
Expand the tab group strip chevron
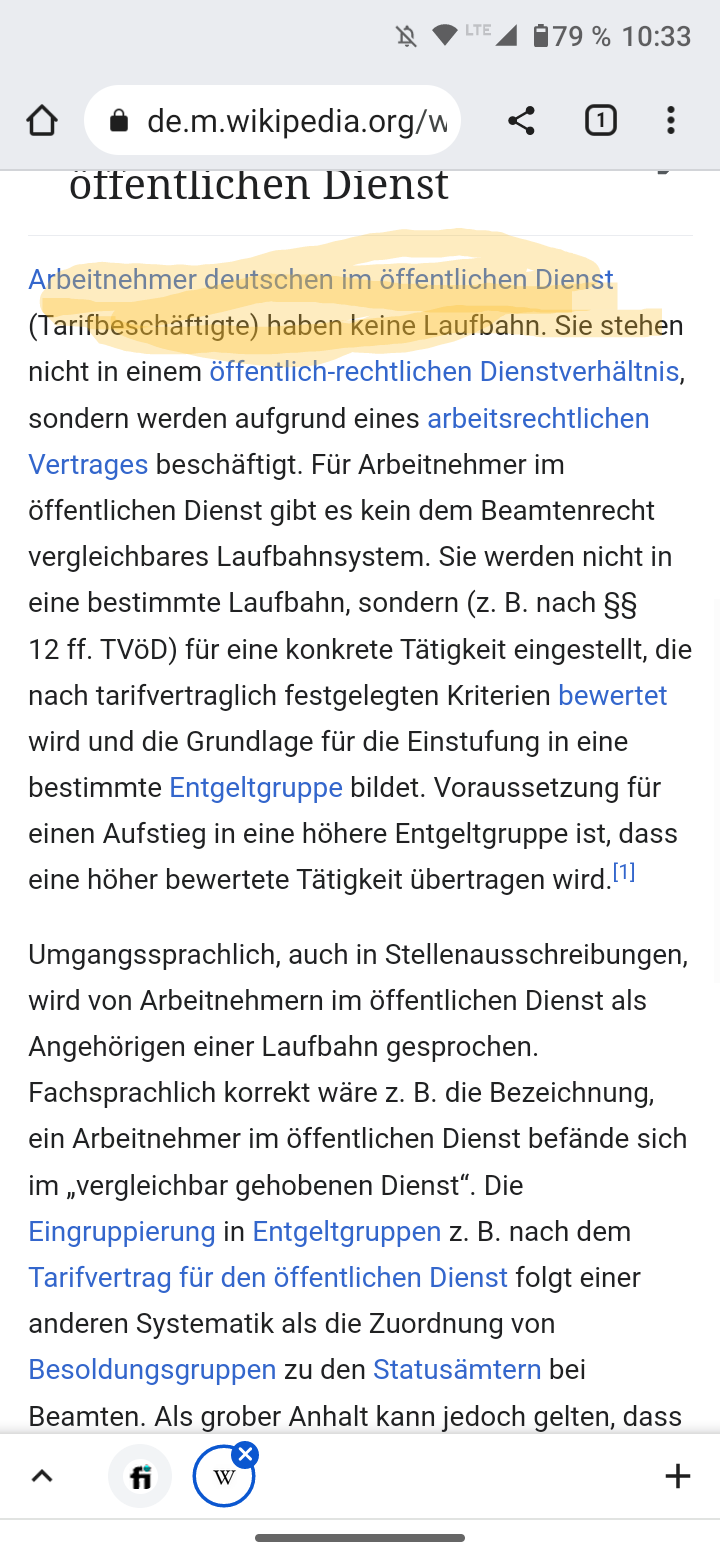click(x=42, y=1476)
